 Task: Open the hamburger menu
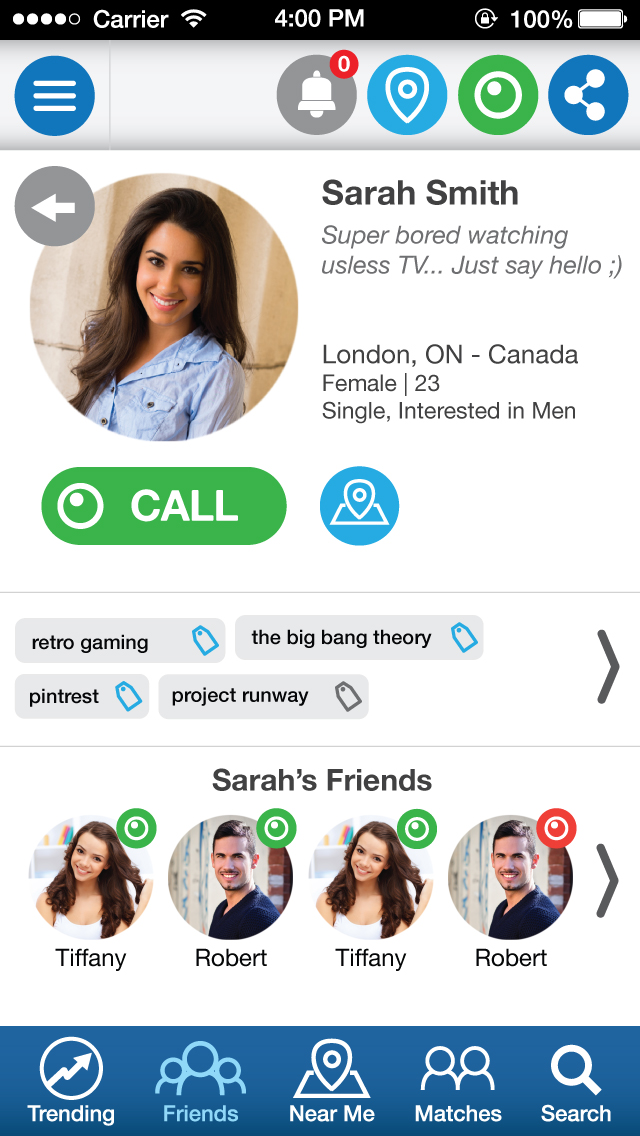pyautogui.click(x=55, y=96)
